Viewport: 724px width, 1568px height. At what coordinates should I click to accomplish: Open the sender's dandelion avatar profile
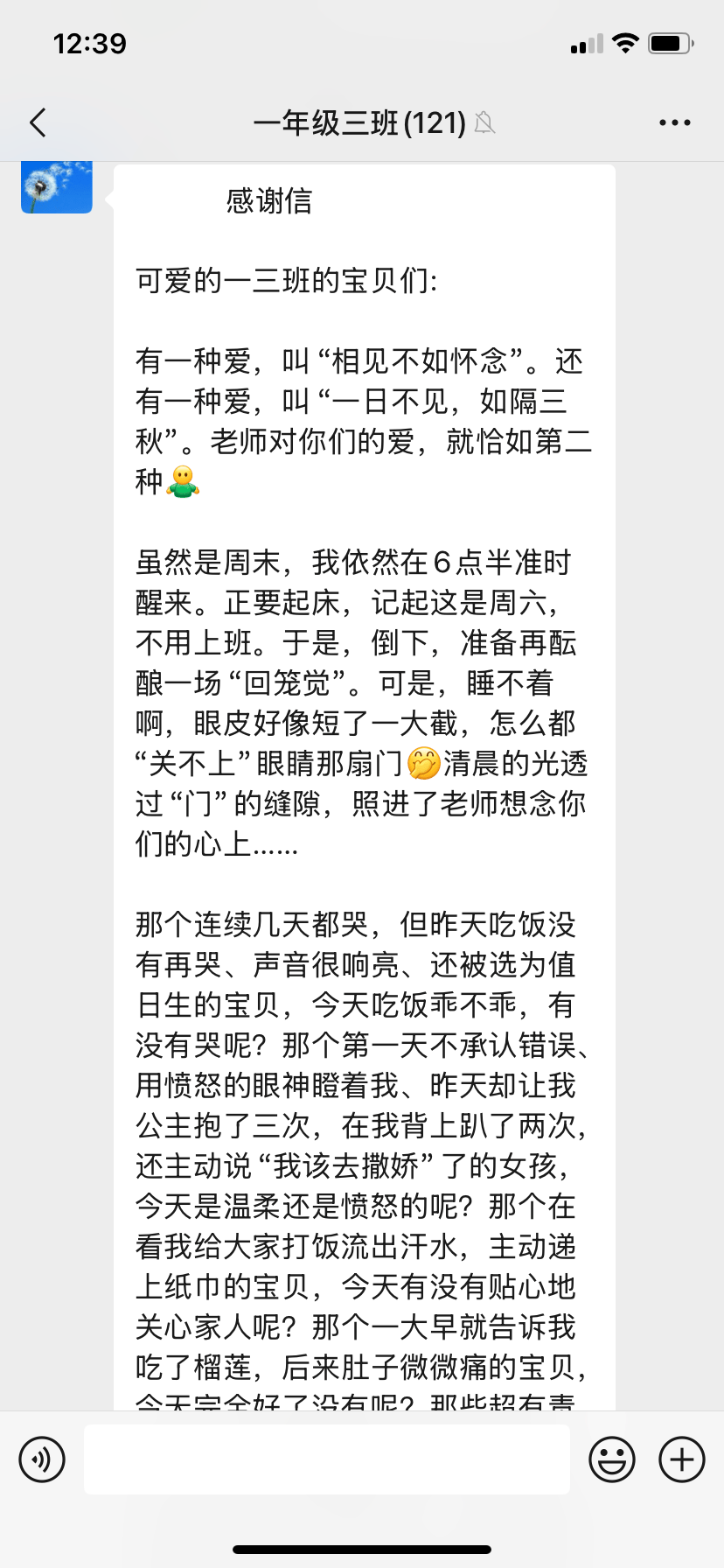point(57,186)
